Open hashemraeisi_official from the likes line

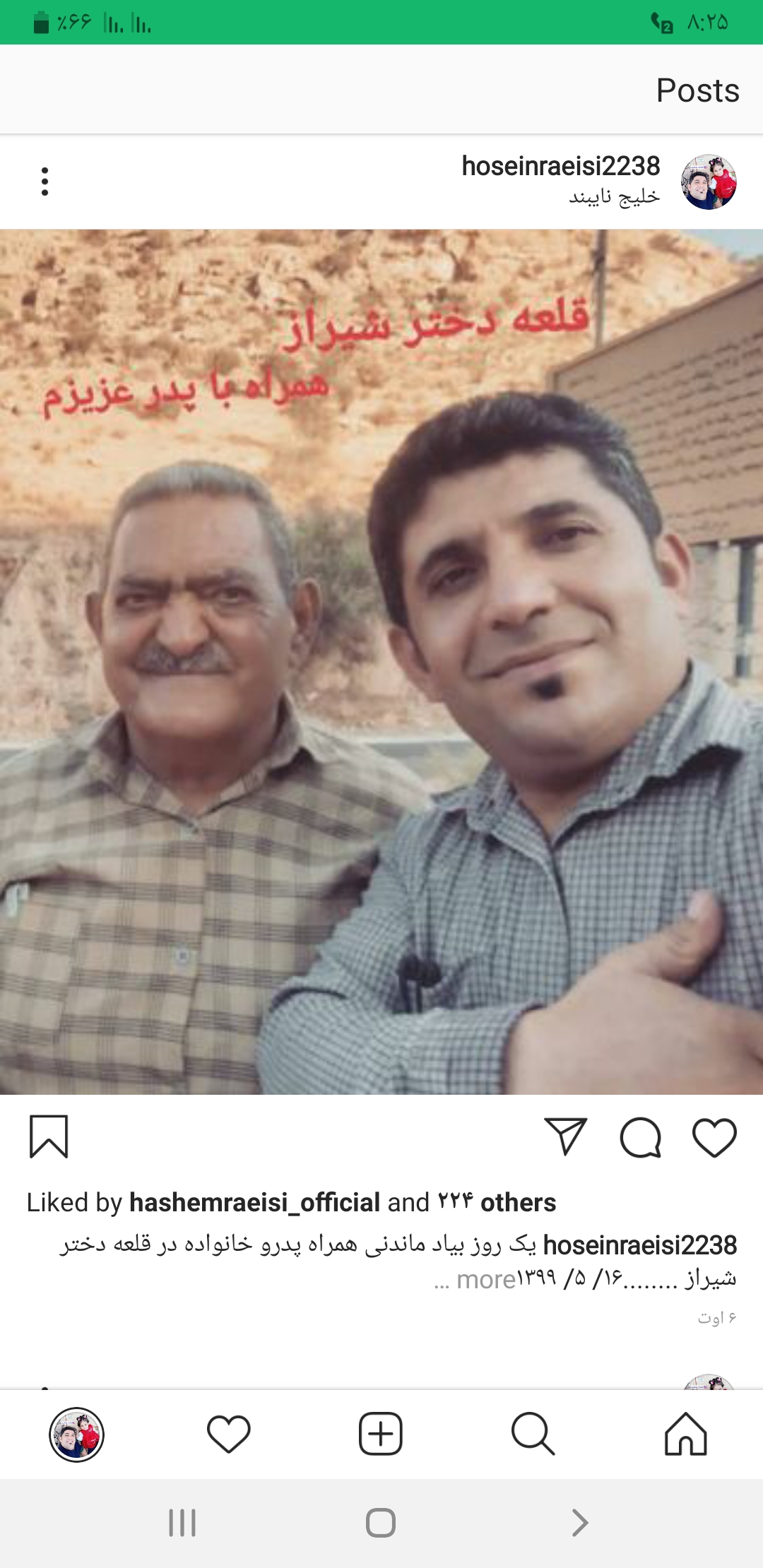(x=255, y=1202)
